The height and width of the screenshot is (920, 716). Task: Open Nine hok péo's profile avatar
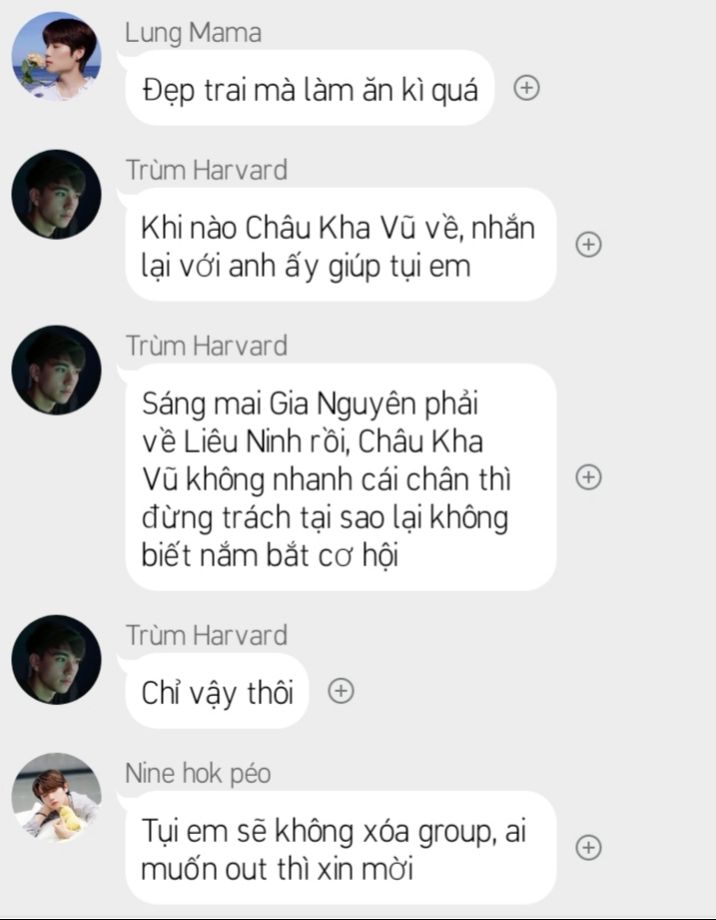tap(56, 797)
